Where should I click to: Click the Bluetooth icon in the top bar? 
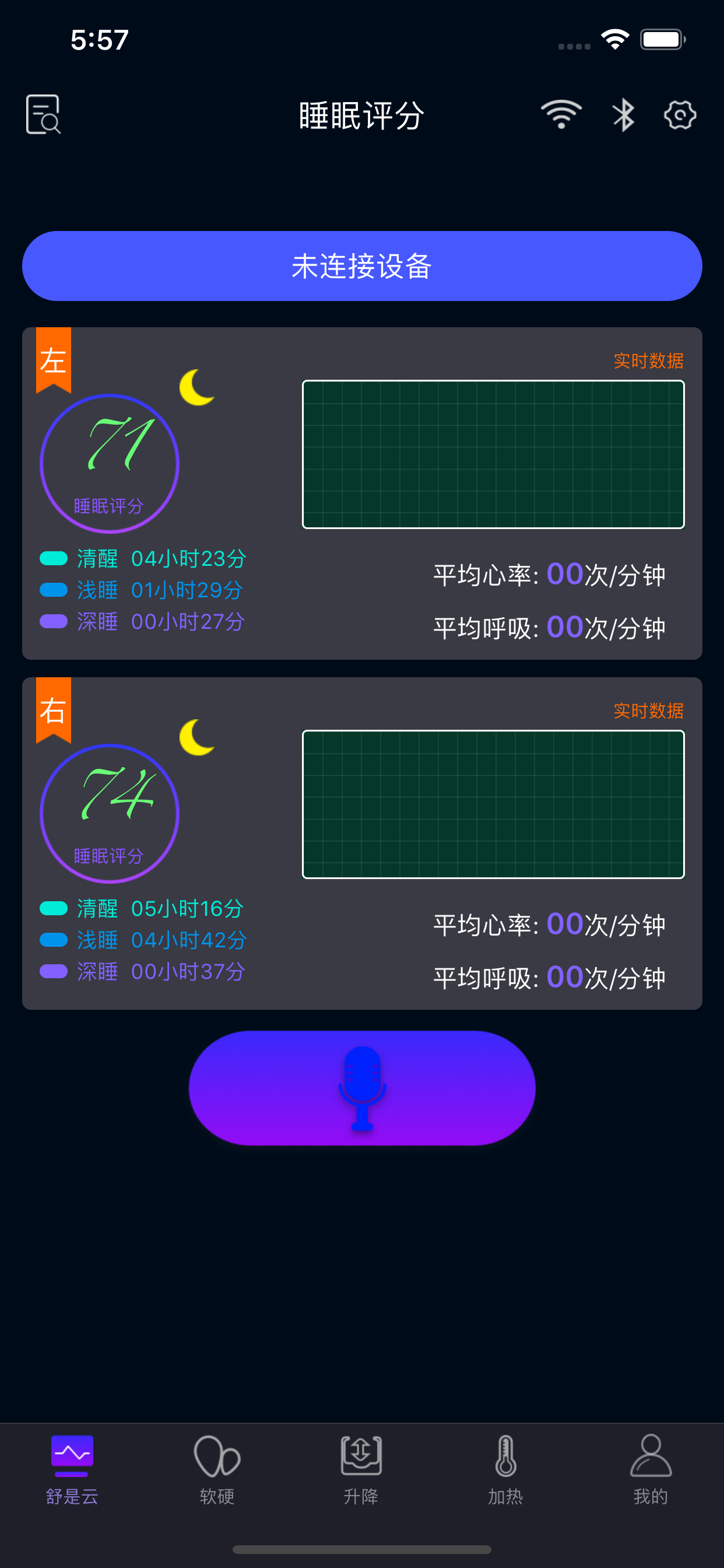click(623, 114)
